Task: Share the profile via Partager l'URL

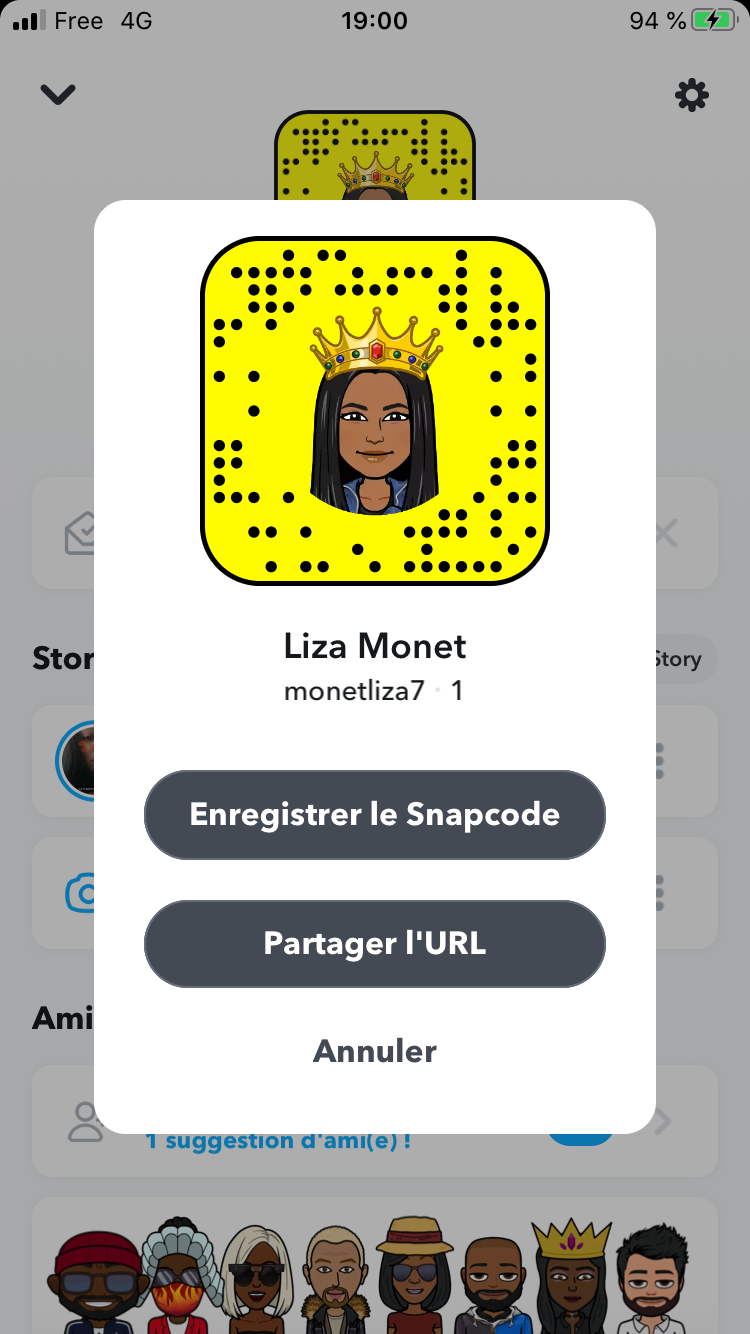Action: click(375, 943)
